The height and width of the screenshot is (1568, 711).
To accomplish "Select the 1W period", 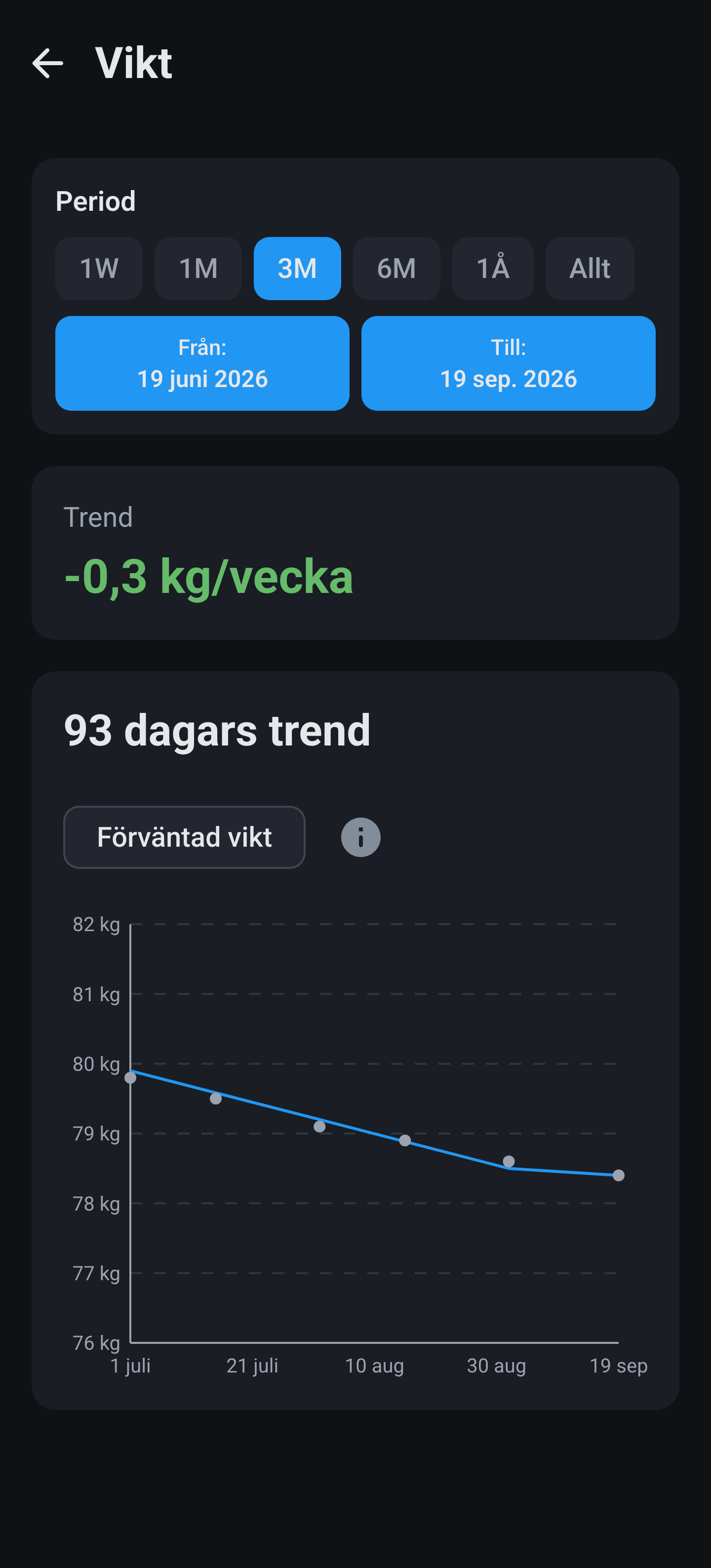I will [x=99, y=269].
